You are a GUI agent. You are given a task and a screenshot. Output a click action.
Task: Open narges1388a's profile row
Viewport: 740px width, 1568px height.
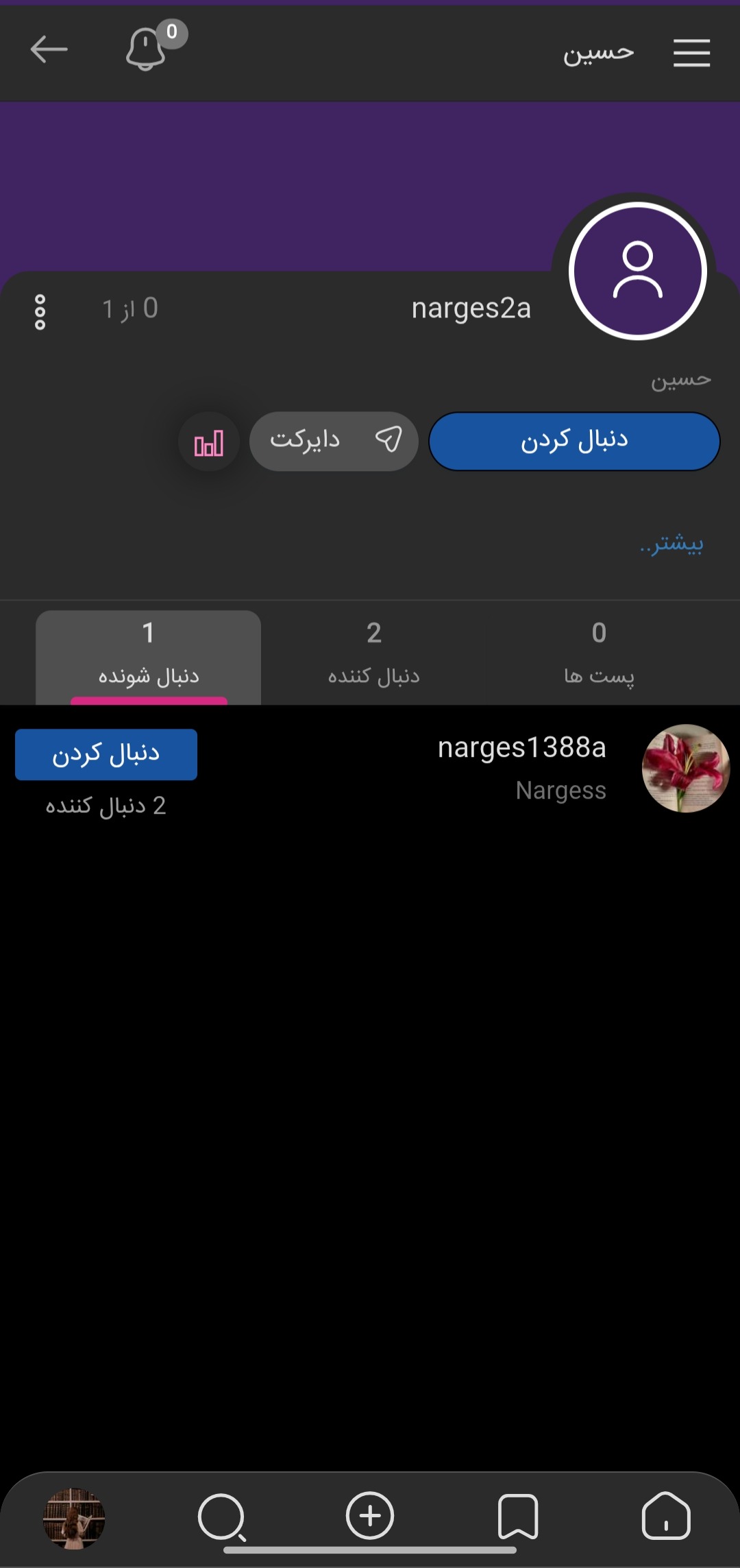pos(466,769)
